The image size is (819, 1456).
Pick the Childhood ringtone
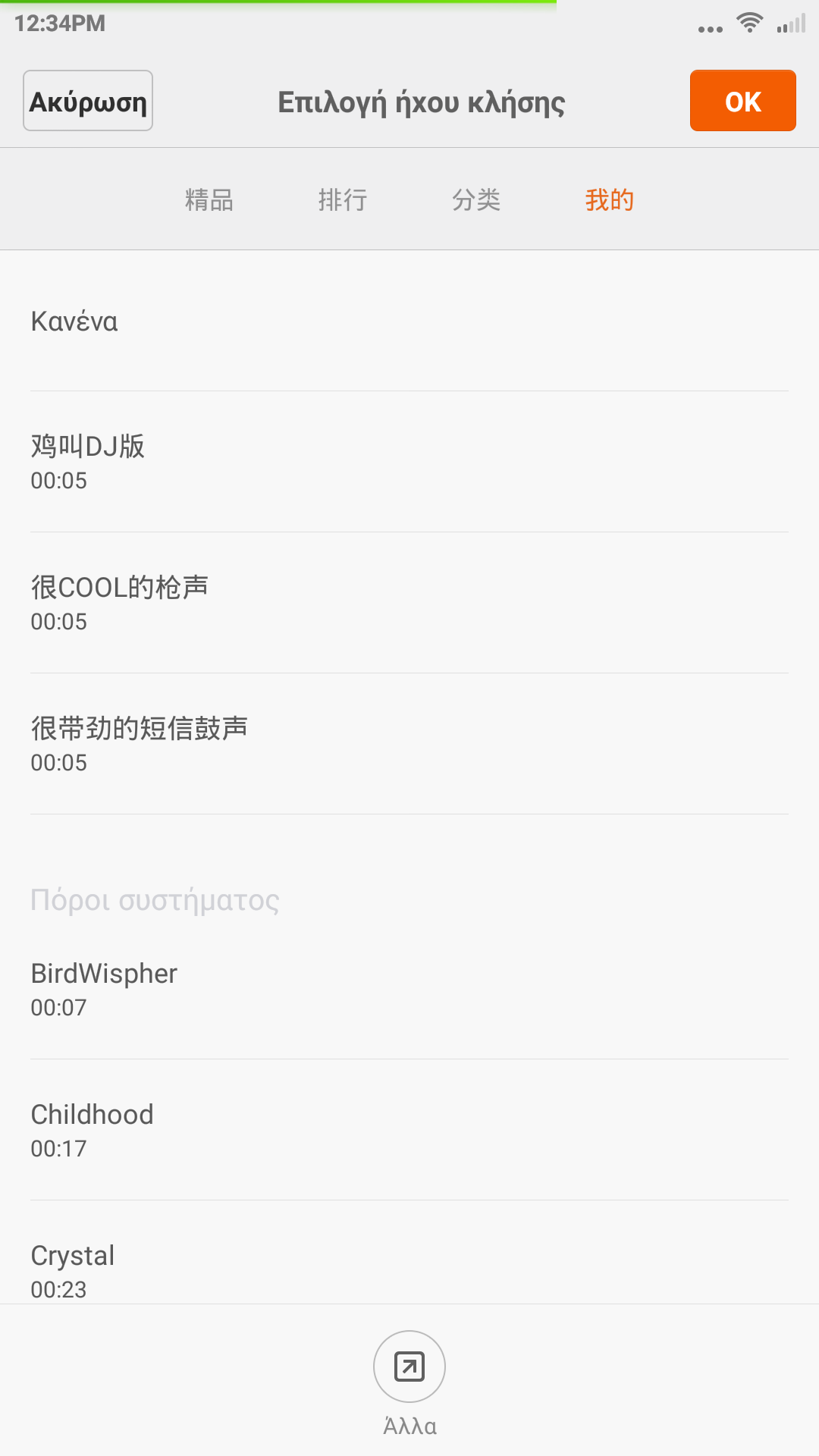coord(409,1130)
